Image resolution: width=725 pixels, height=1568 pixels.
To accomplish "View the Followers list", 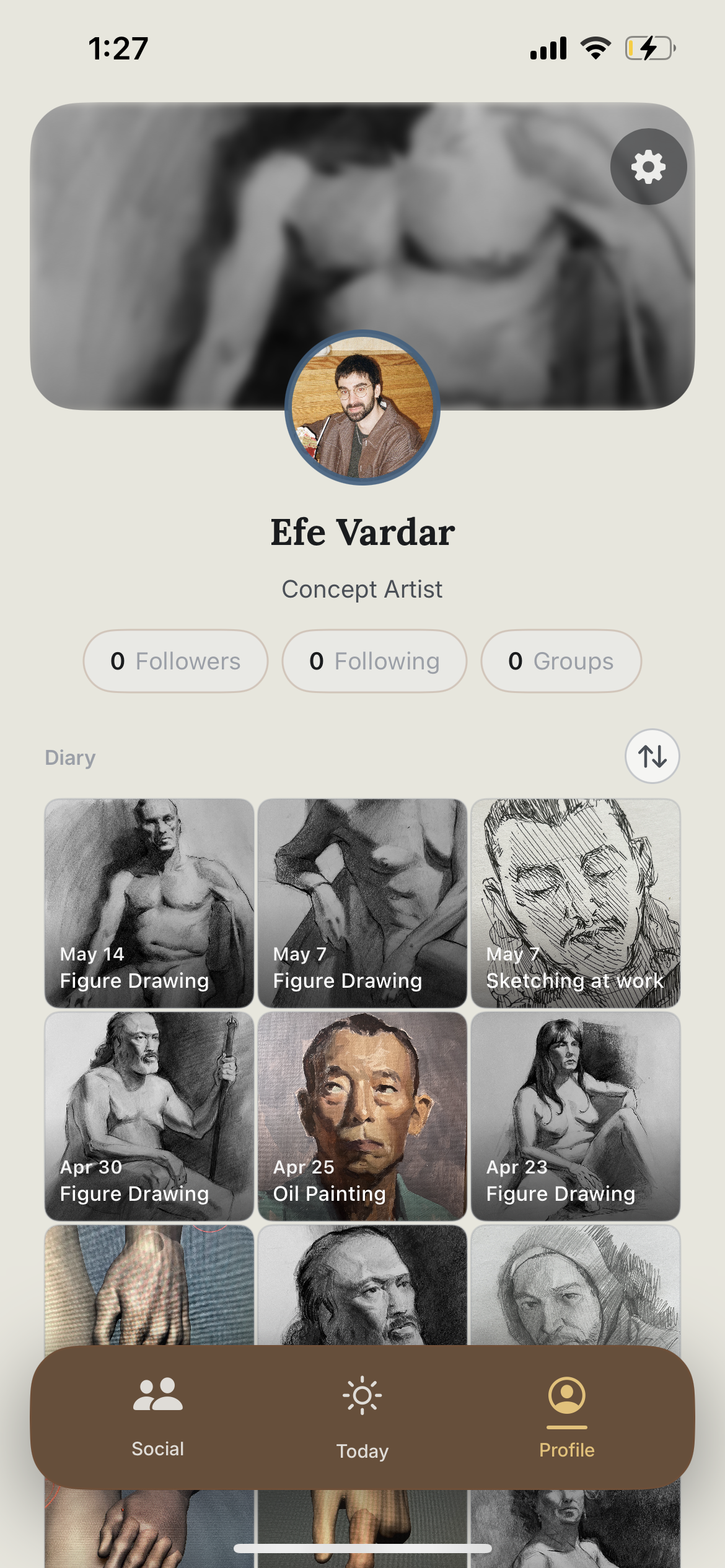I will tap(176, 661).
